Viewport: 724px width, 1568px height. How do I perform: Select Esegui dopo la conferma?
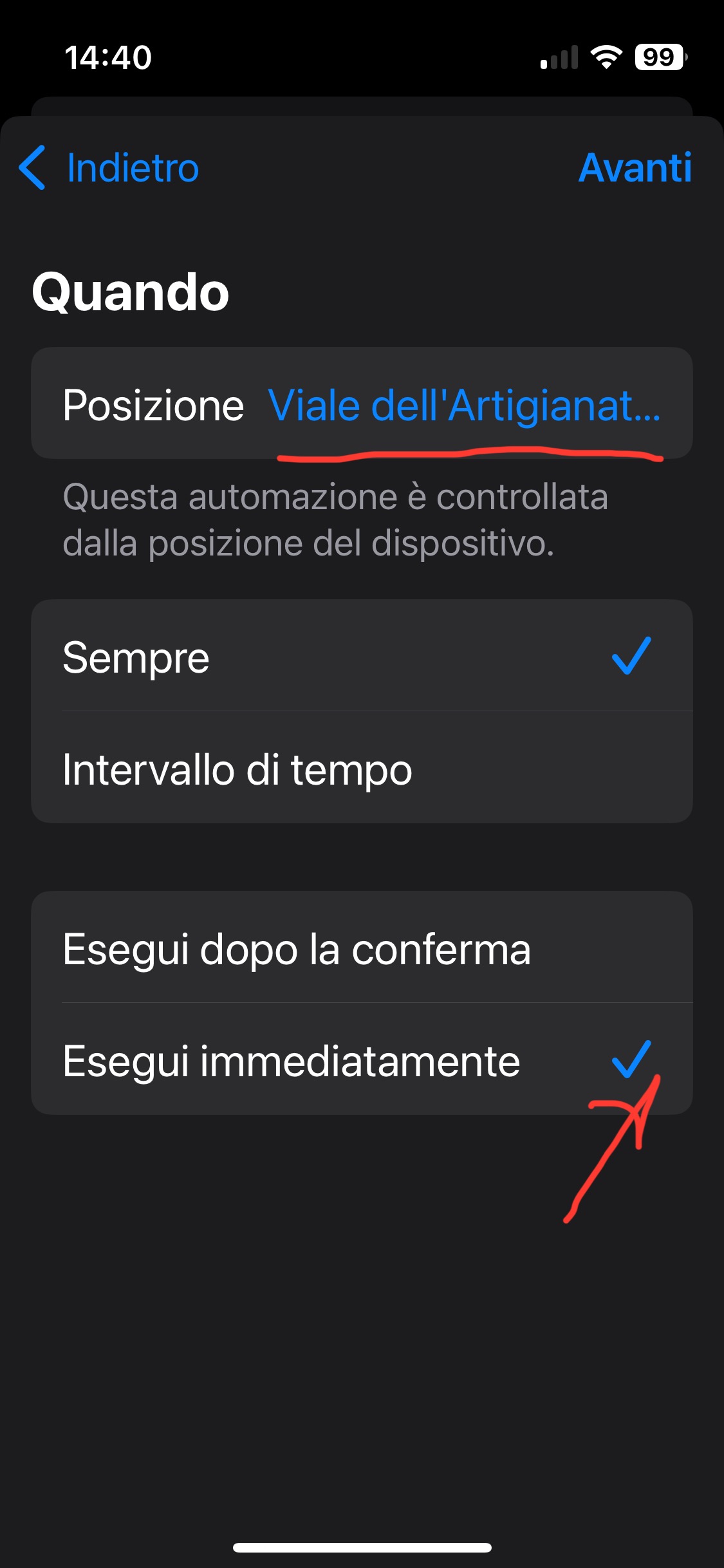point(362,947)
